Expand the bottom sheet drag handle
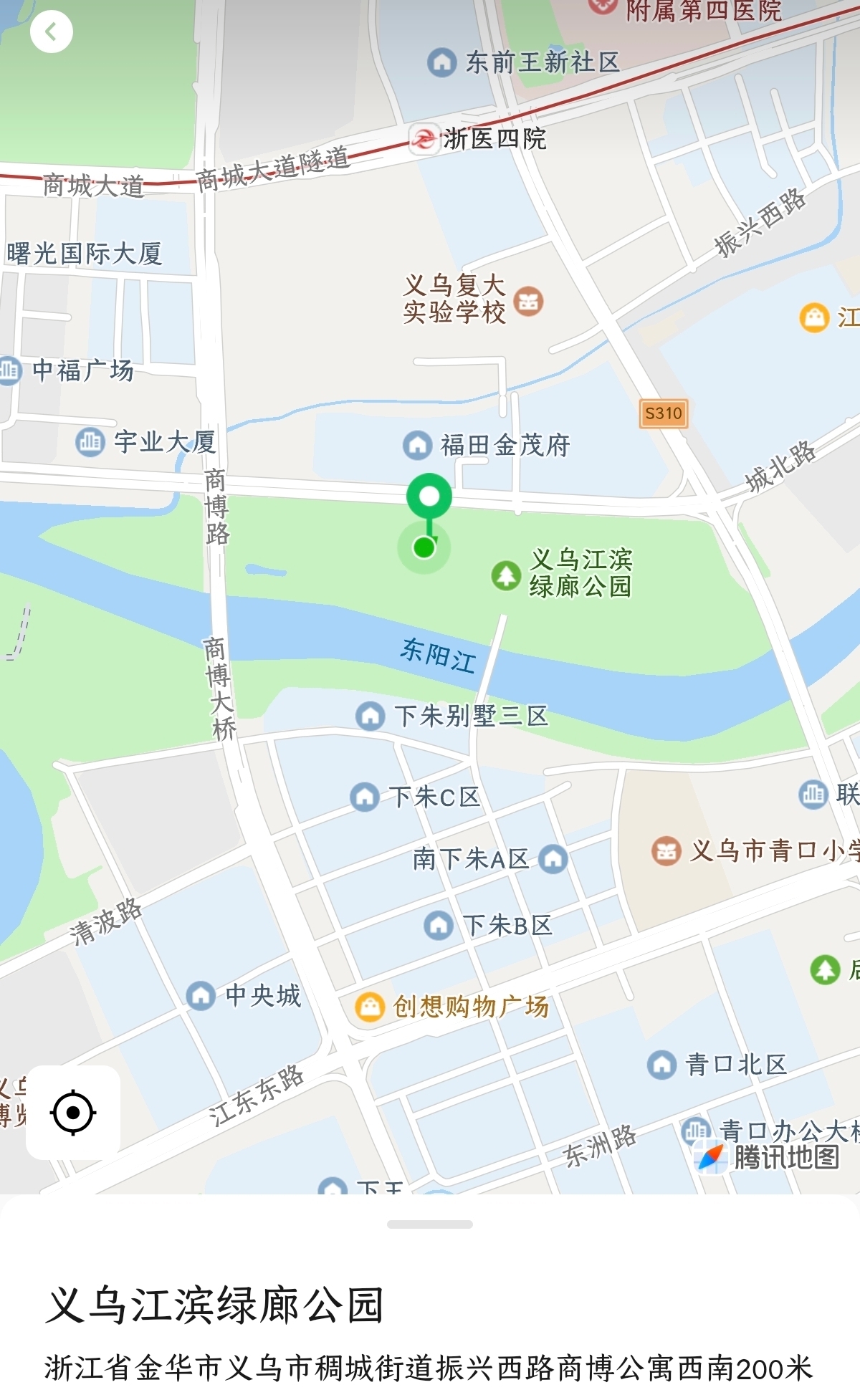Image resolution: width=860 pixels, height=1400 pixels. pyautogui.click(x=429, y=1224)
